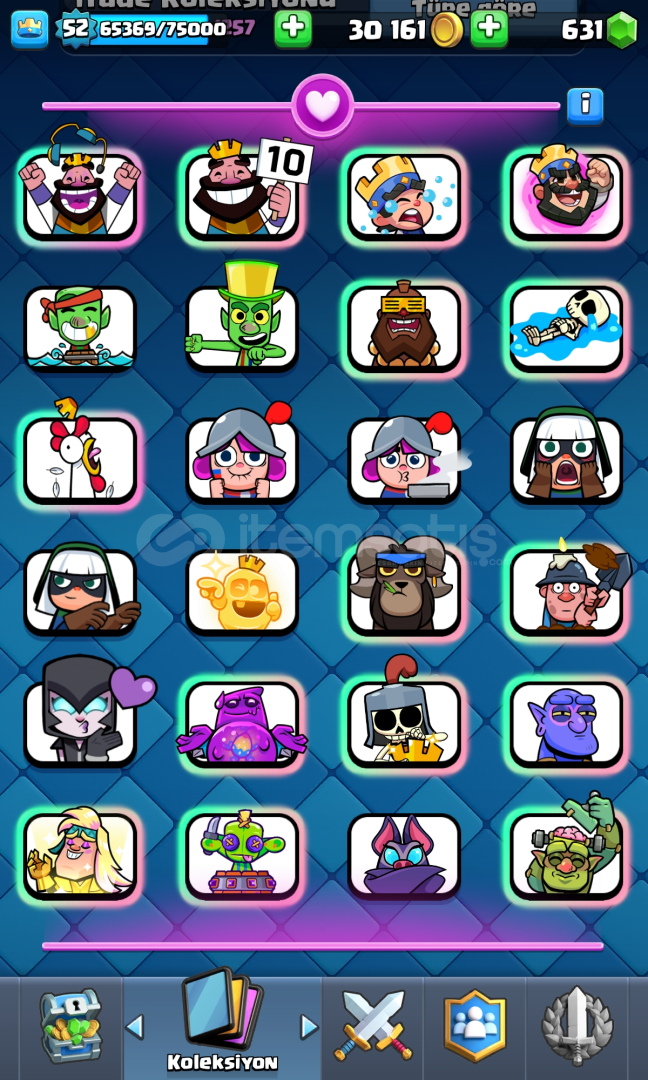
Task: Pick the skeleton lying in water emote
Action: [x=566, y=329]
